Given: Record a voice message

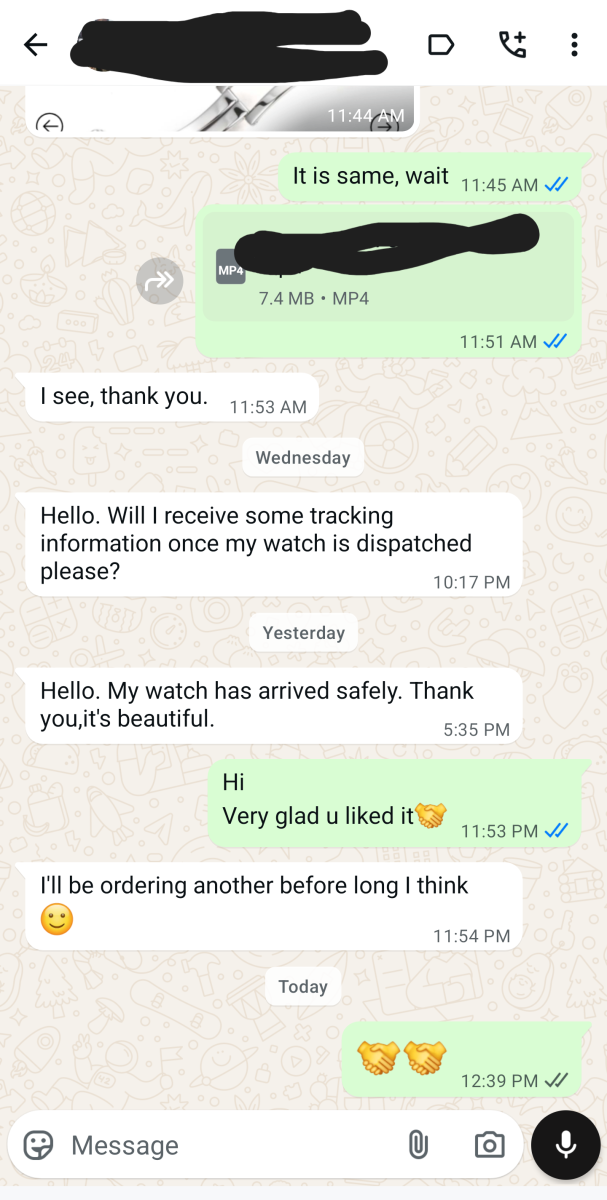Looking at the screenshot, I should pos(566,1145).
